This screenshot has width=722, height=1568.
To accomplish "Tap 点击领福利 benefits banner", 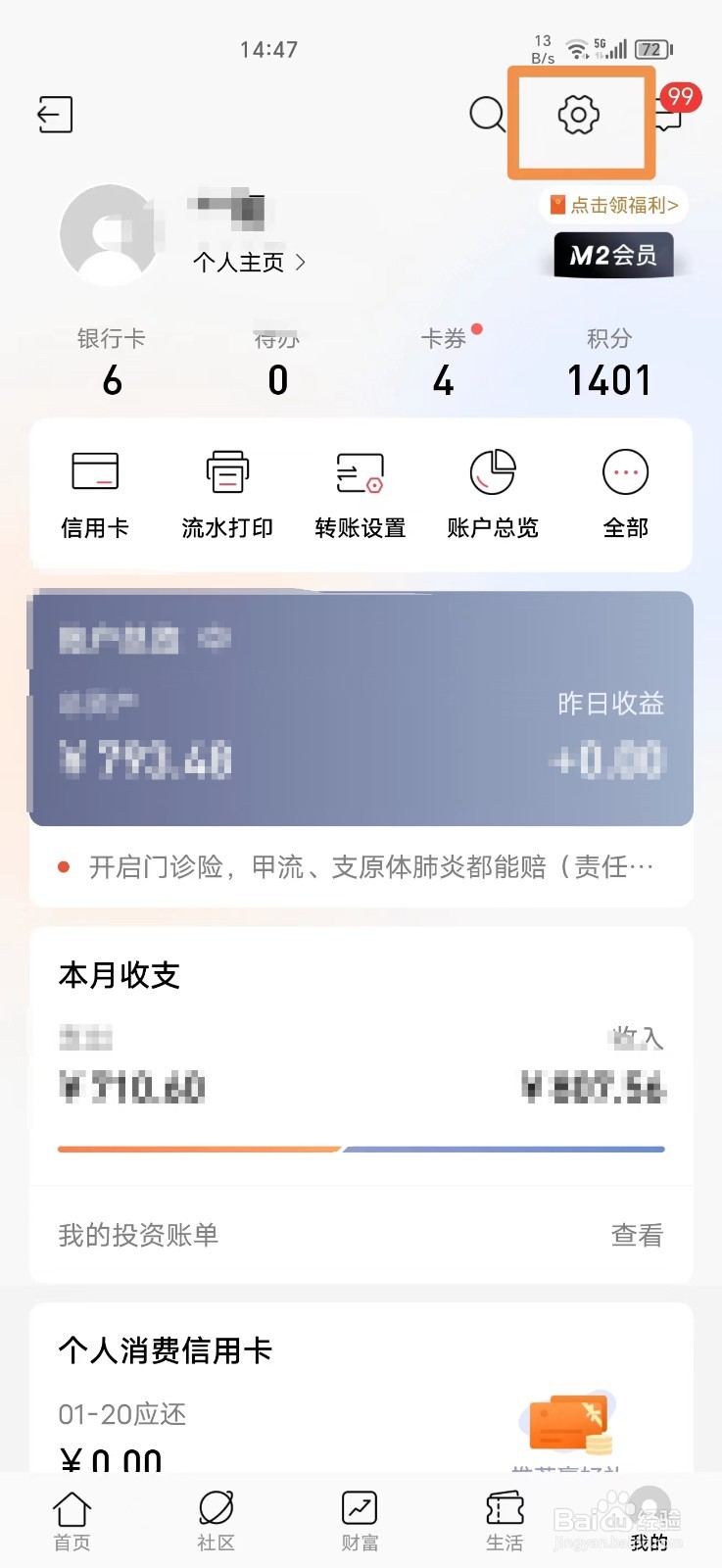I will pyautogui.click(x=613, y=205).
